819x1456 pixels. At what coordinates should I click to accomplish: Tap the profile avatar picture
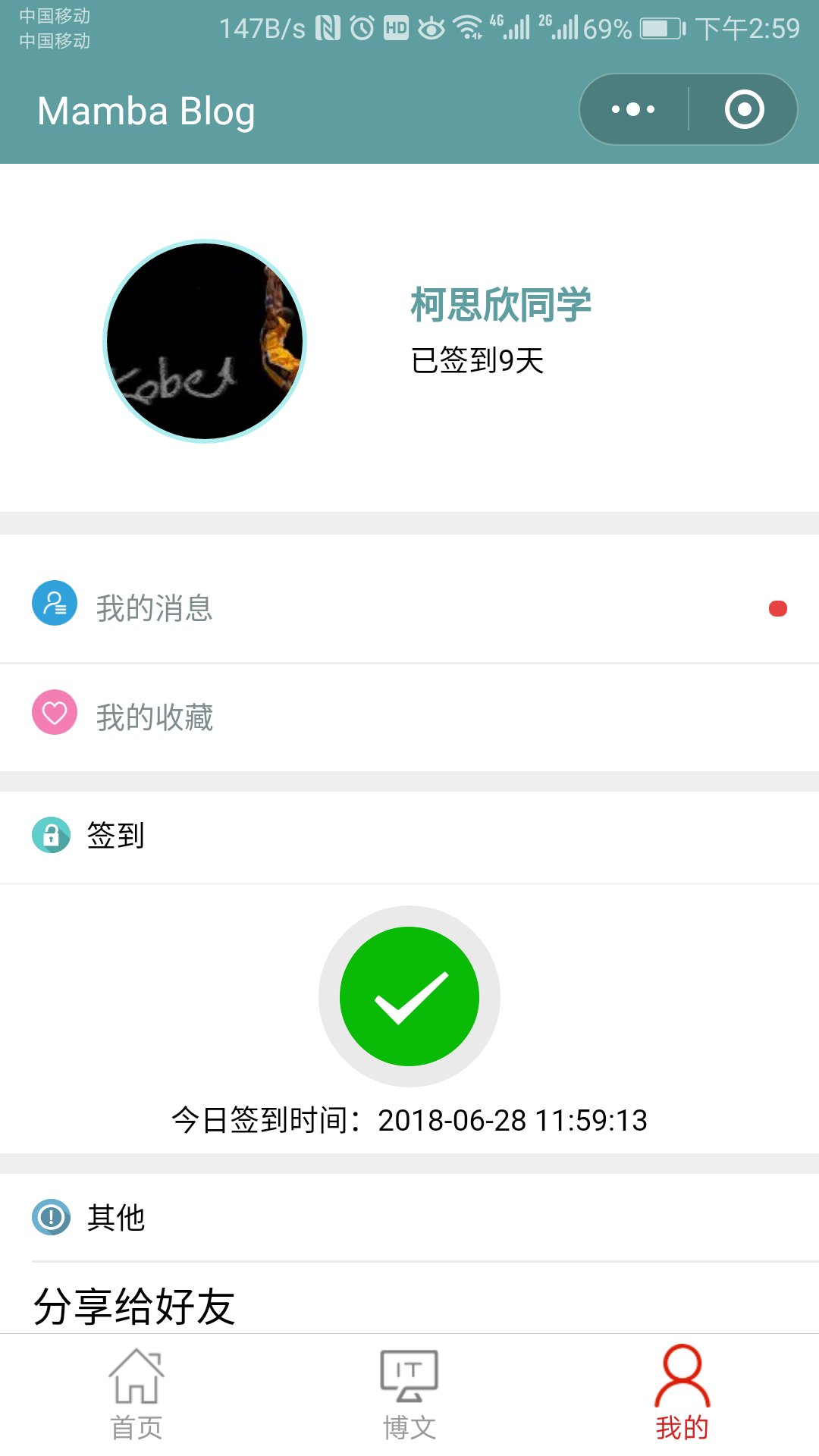coord(205,341)
